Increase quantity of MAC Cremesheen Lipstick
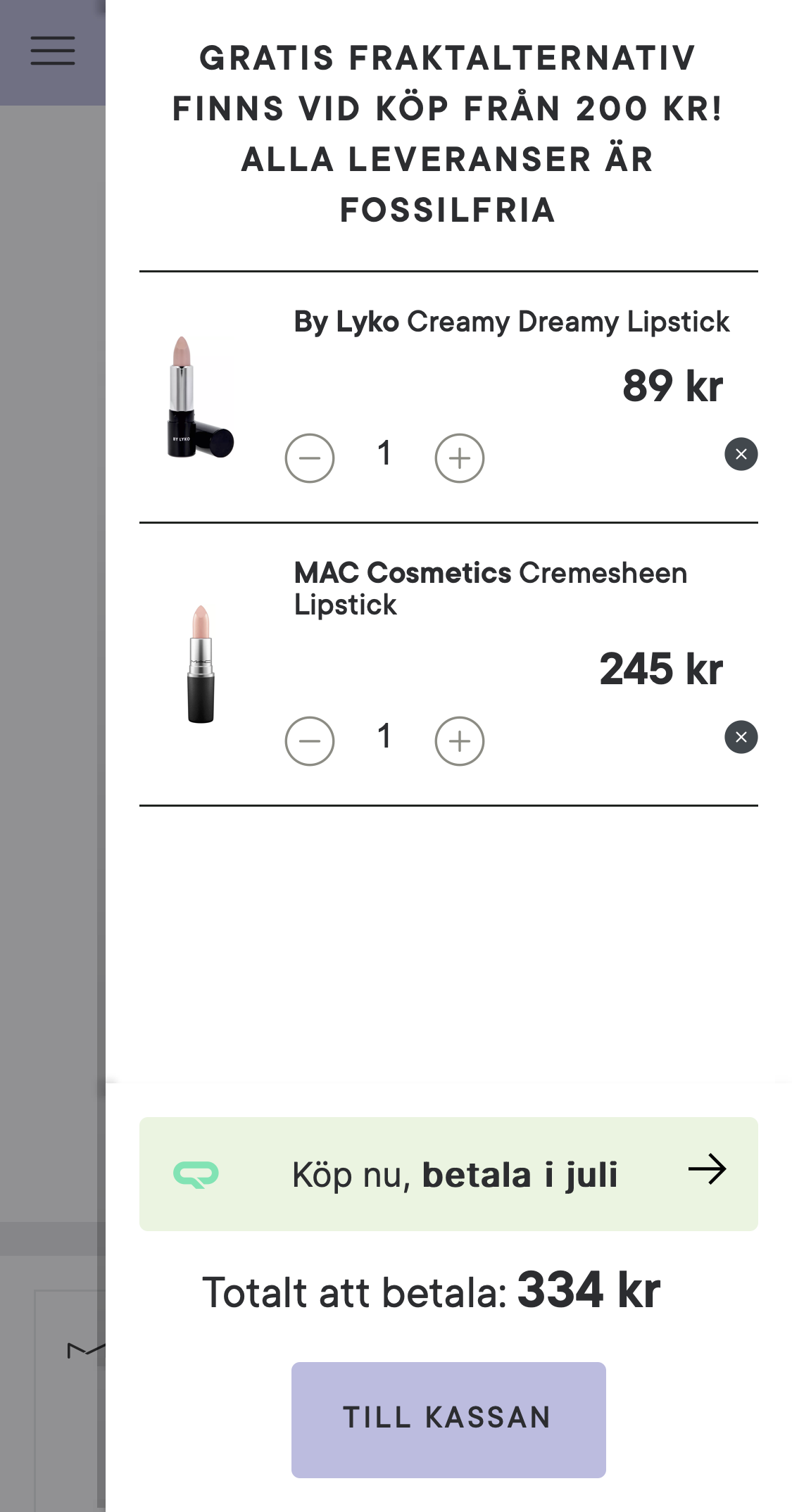Image resolution: width=792 pixels, height=1512 pixels. click(x=459, y=741)
